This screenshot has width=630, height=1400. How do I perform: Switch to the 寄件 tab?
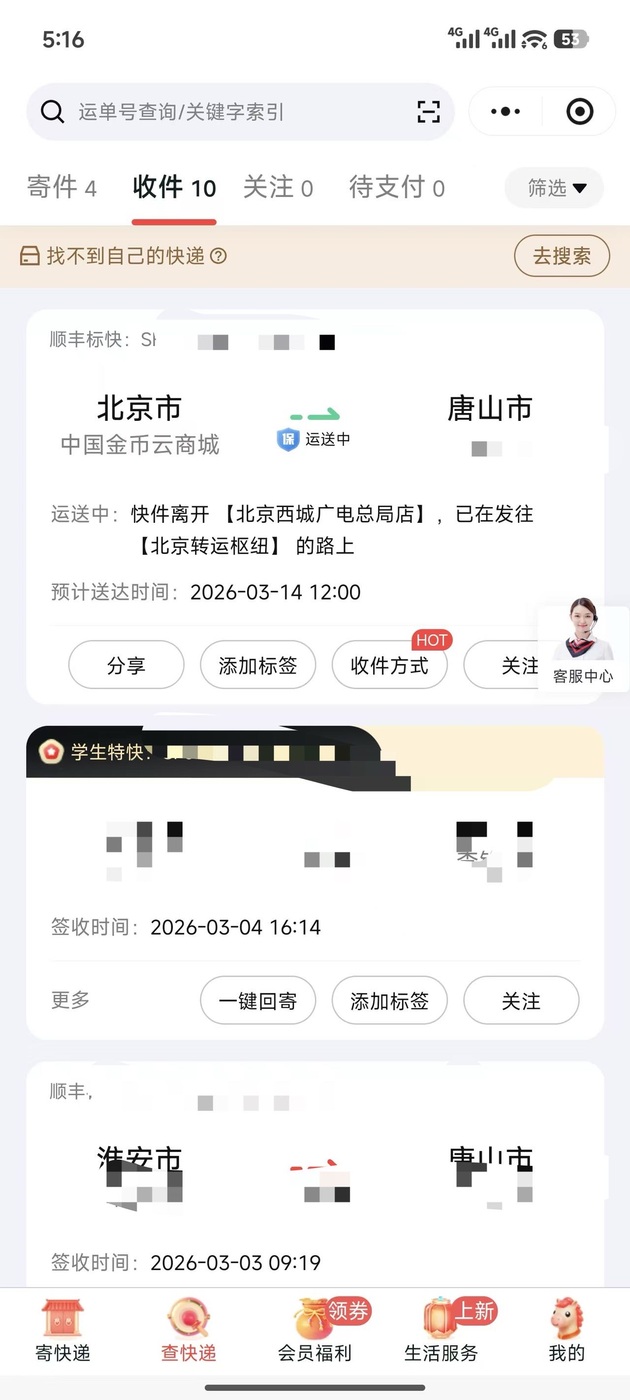click(x=61, y=188)
